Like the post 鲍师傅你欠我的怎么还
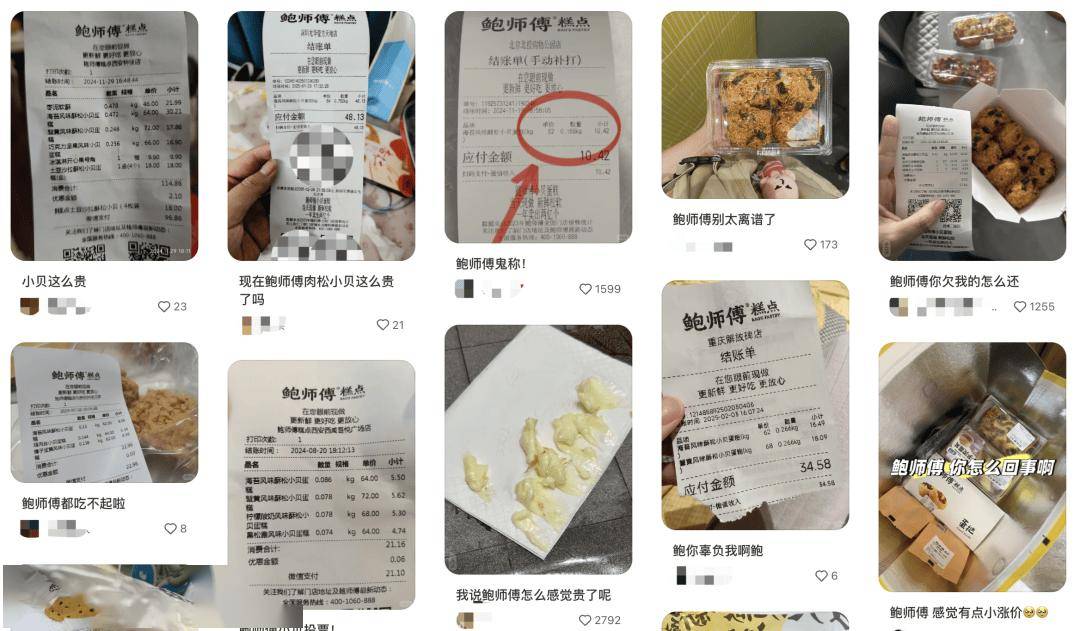 point(1020,307)
